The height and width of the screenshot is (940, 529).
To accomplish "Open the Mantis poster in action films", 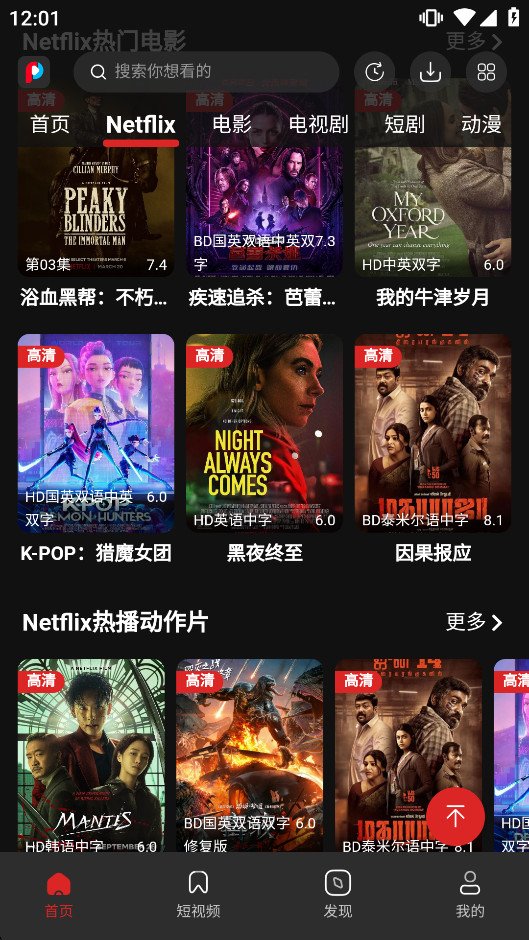I will (x=91, y=755).
